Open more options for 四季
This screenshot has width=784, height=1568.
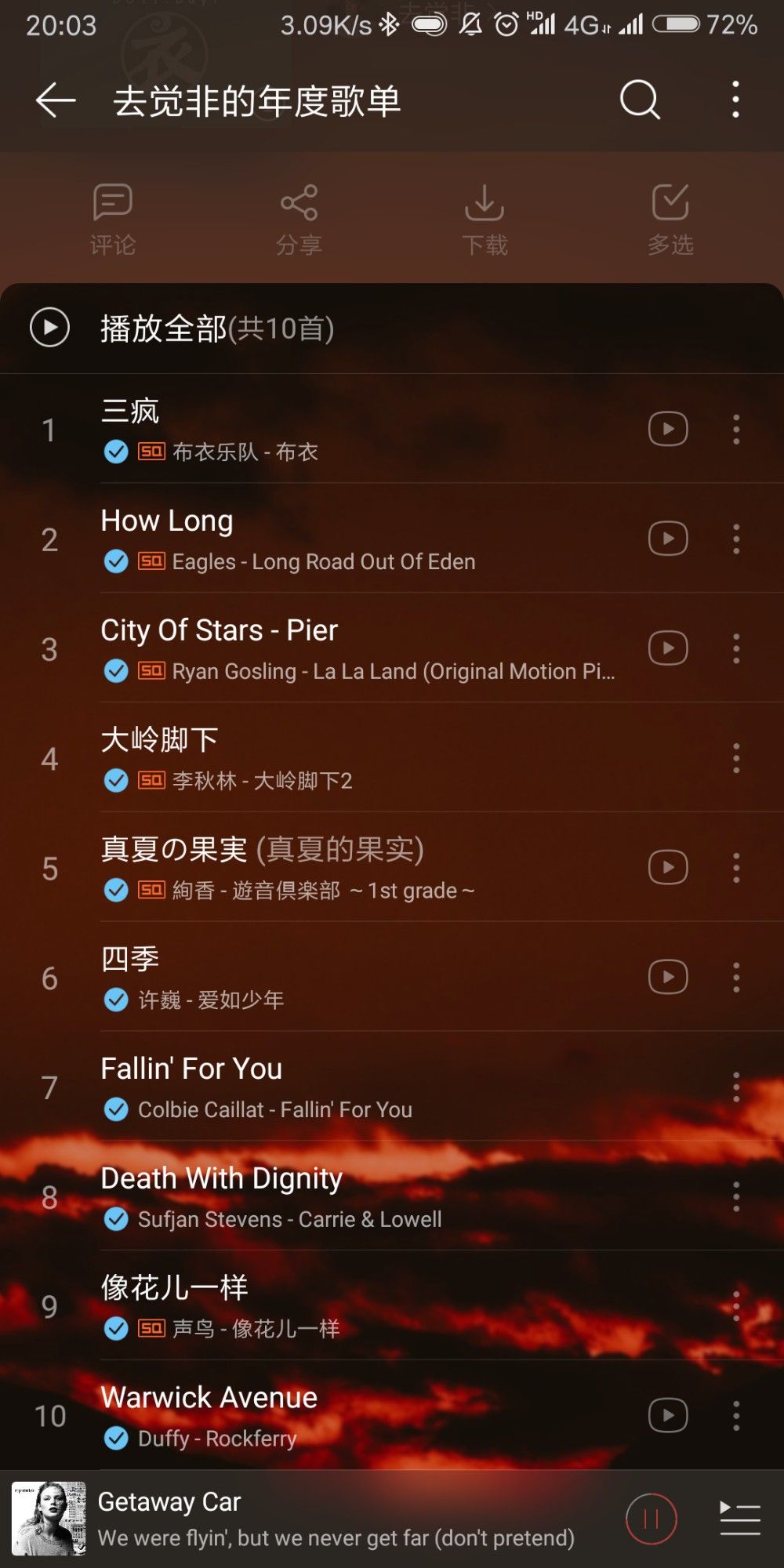click(x=735, y=977)
